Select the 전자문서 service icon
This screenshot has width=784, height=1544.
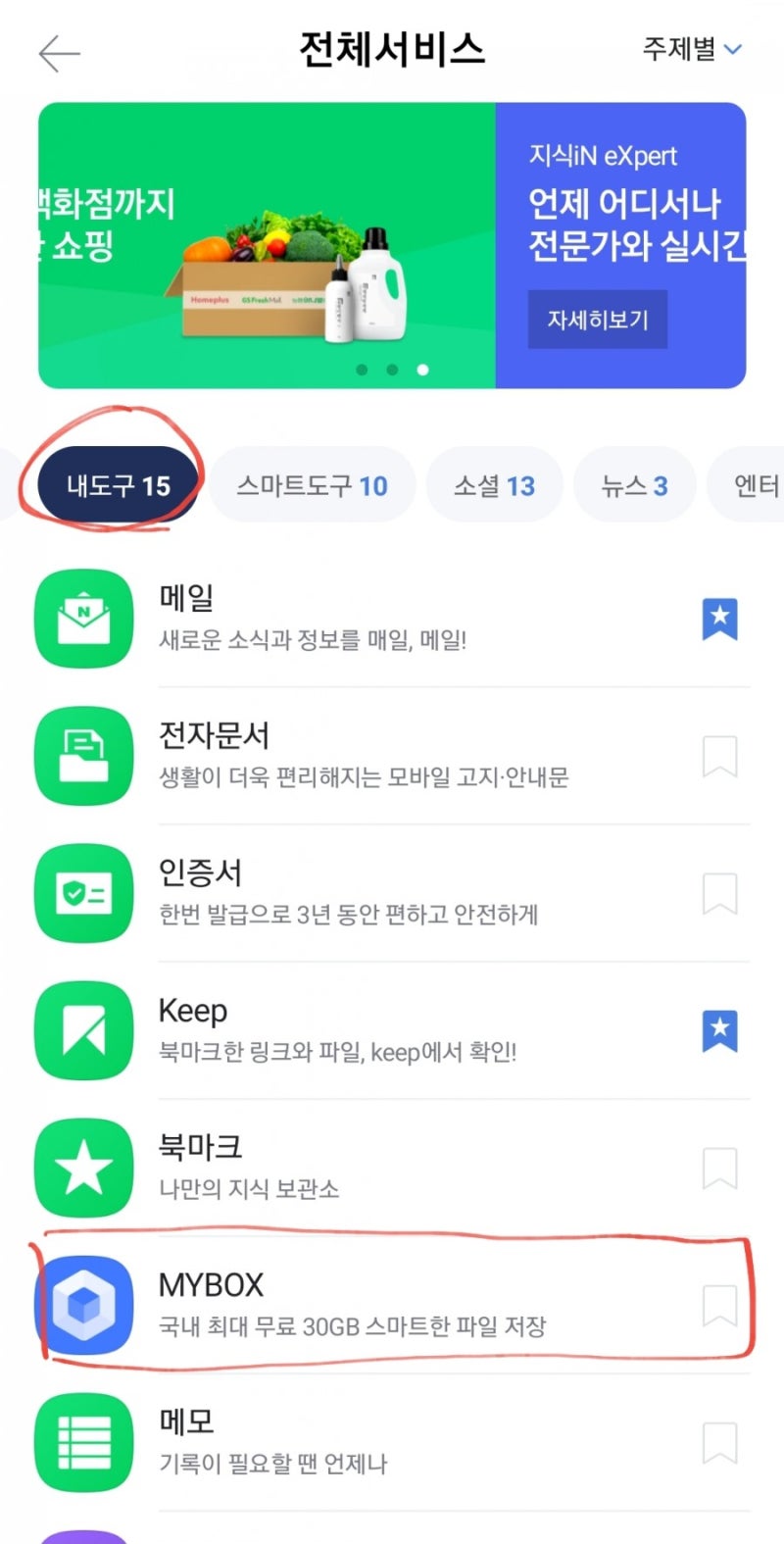click(x=83, y=756)
